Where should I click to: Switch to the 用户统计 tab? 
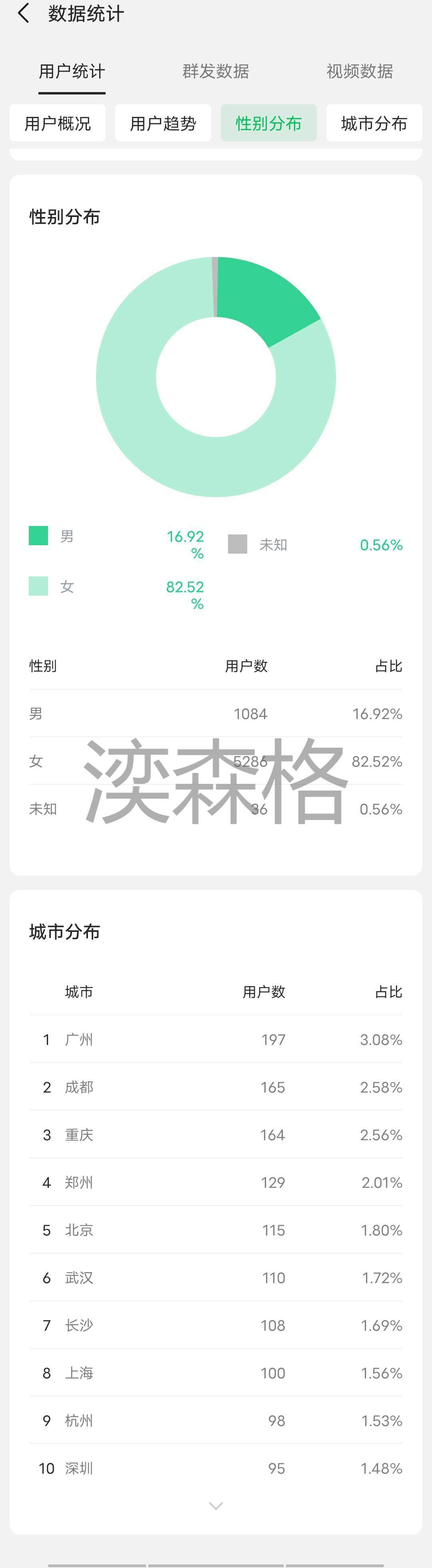point(72,71)
